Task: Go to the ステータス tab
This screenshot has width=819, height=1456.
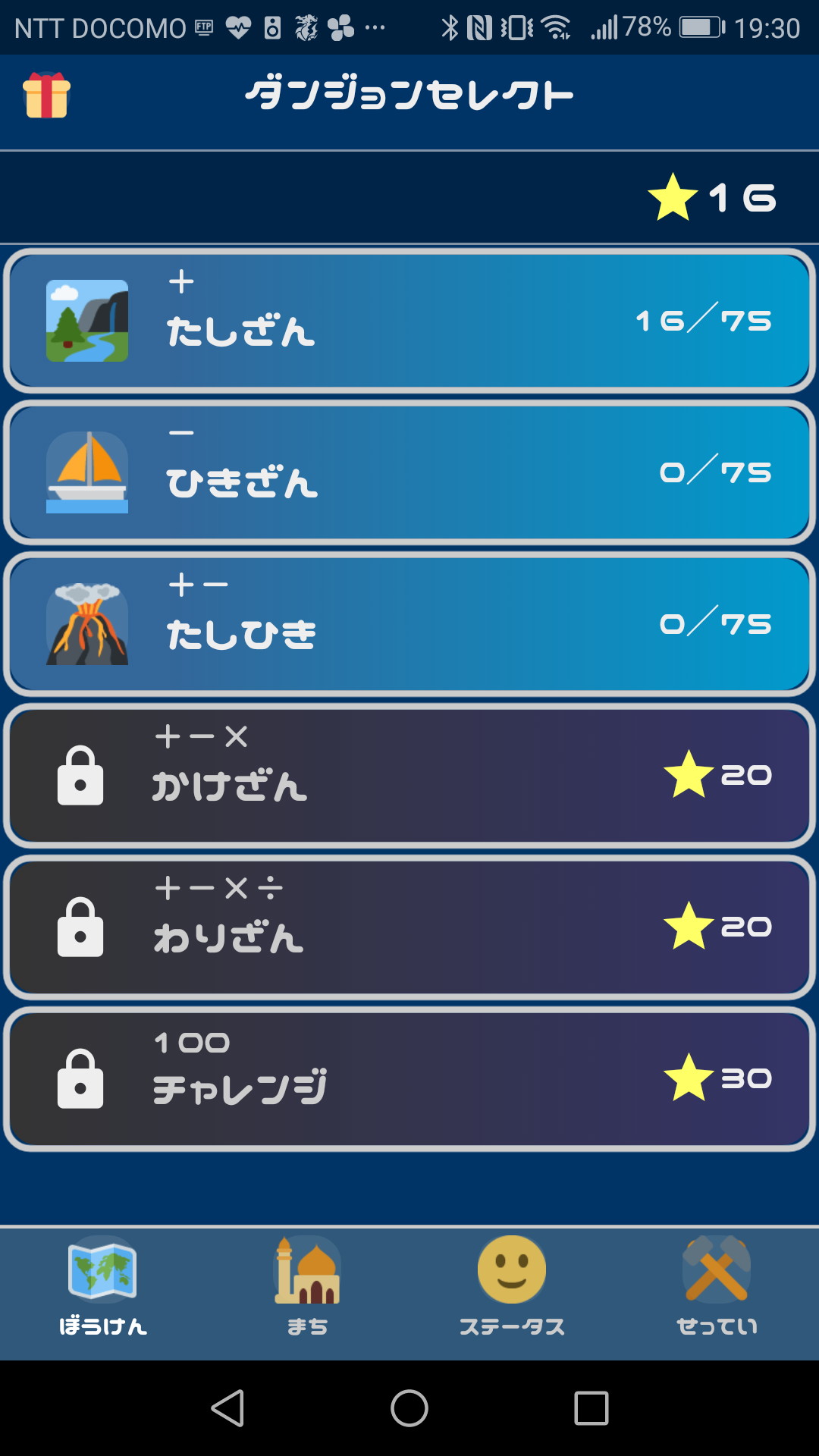Action: tap(512, 1287)
